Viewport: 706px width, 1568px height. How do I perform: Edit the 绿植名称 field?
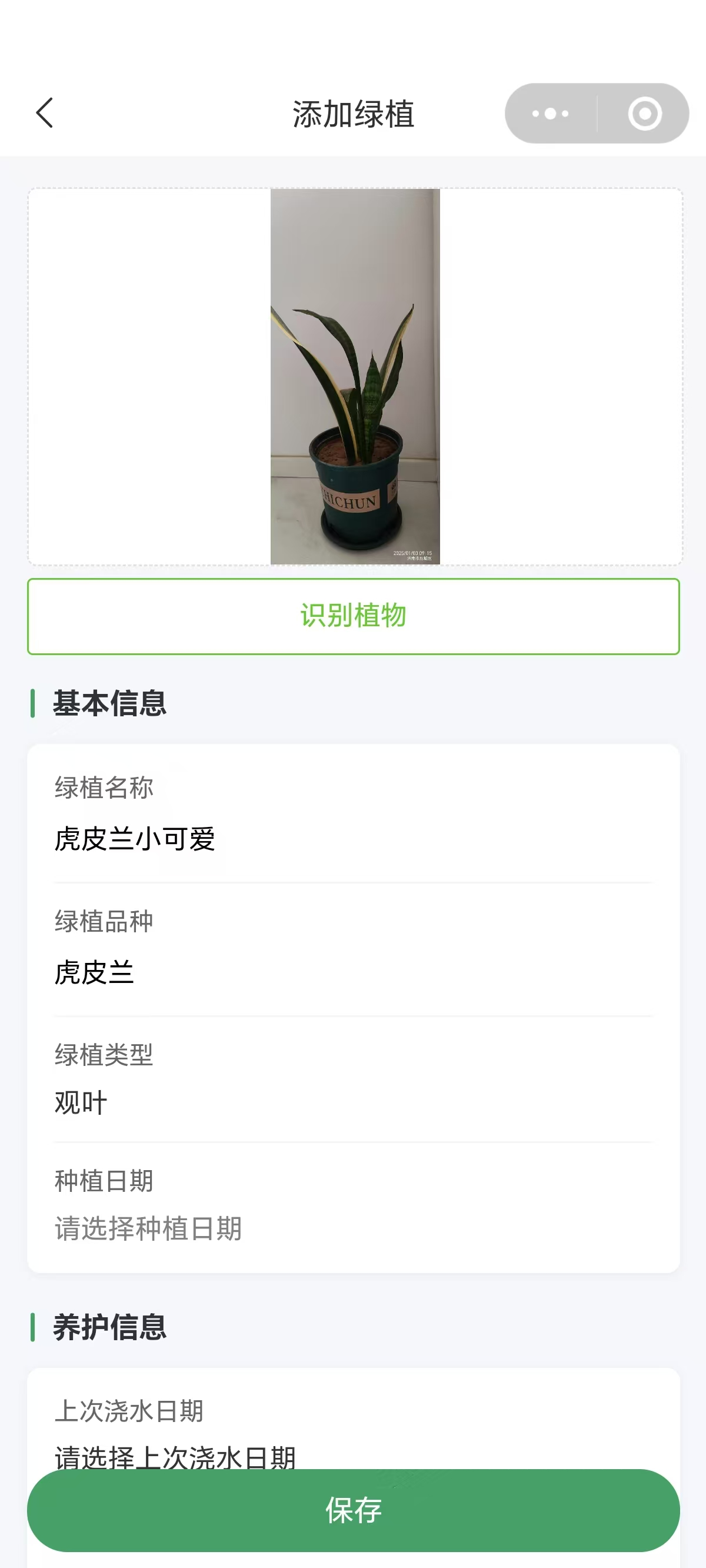(x=353, y=839)
